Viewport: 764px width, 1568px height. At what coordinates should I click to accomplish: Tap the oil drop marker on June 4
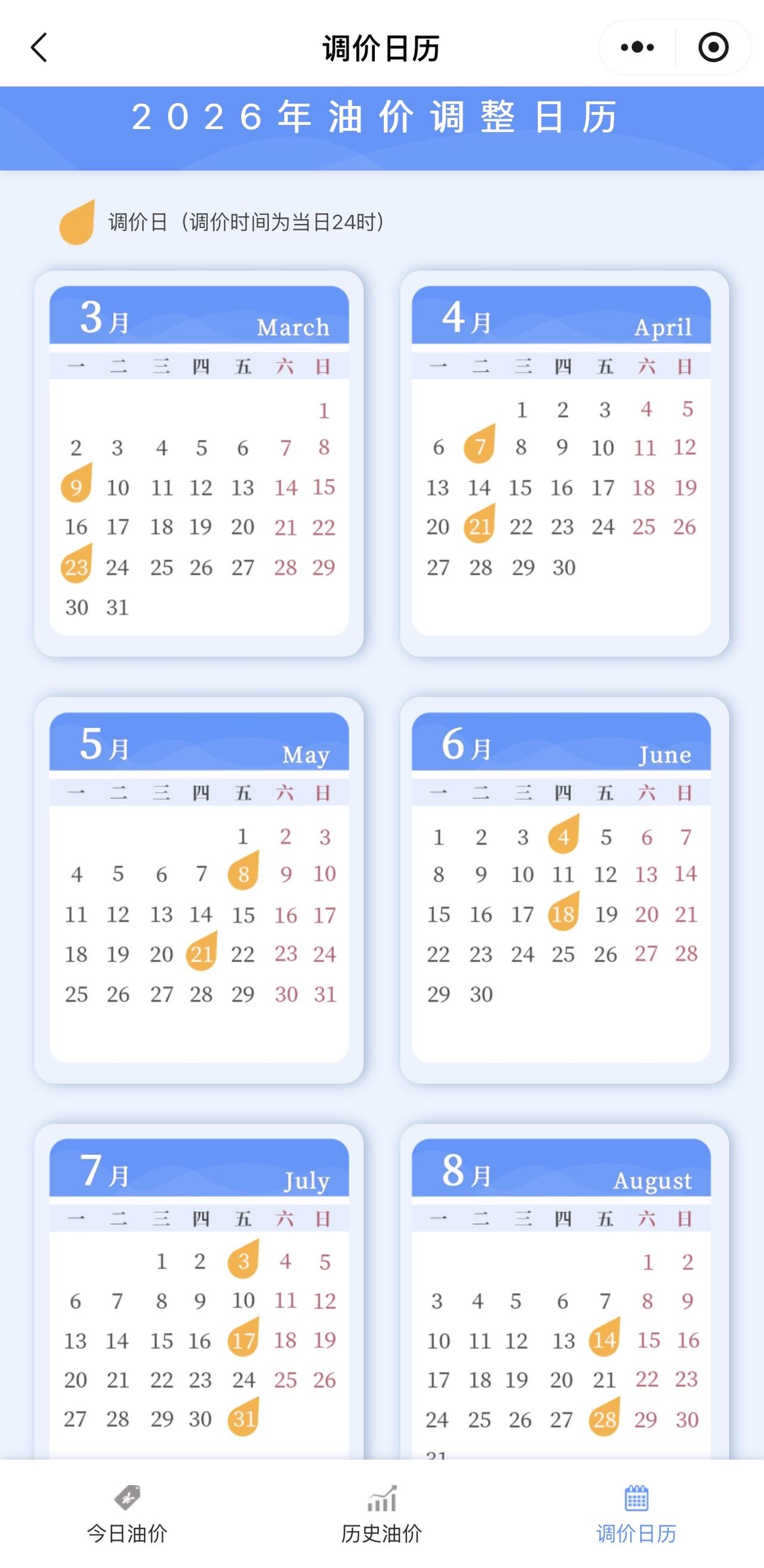click(x=563, y=836)
